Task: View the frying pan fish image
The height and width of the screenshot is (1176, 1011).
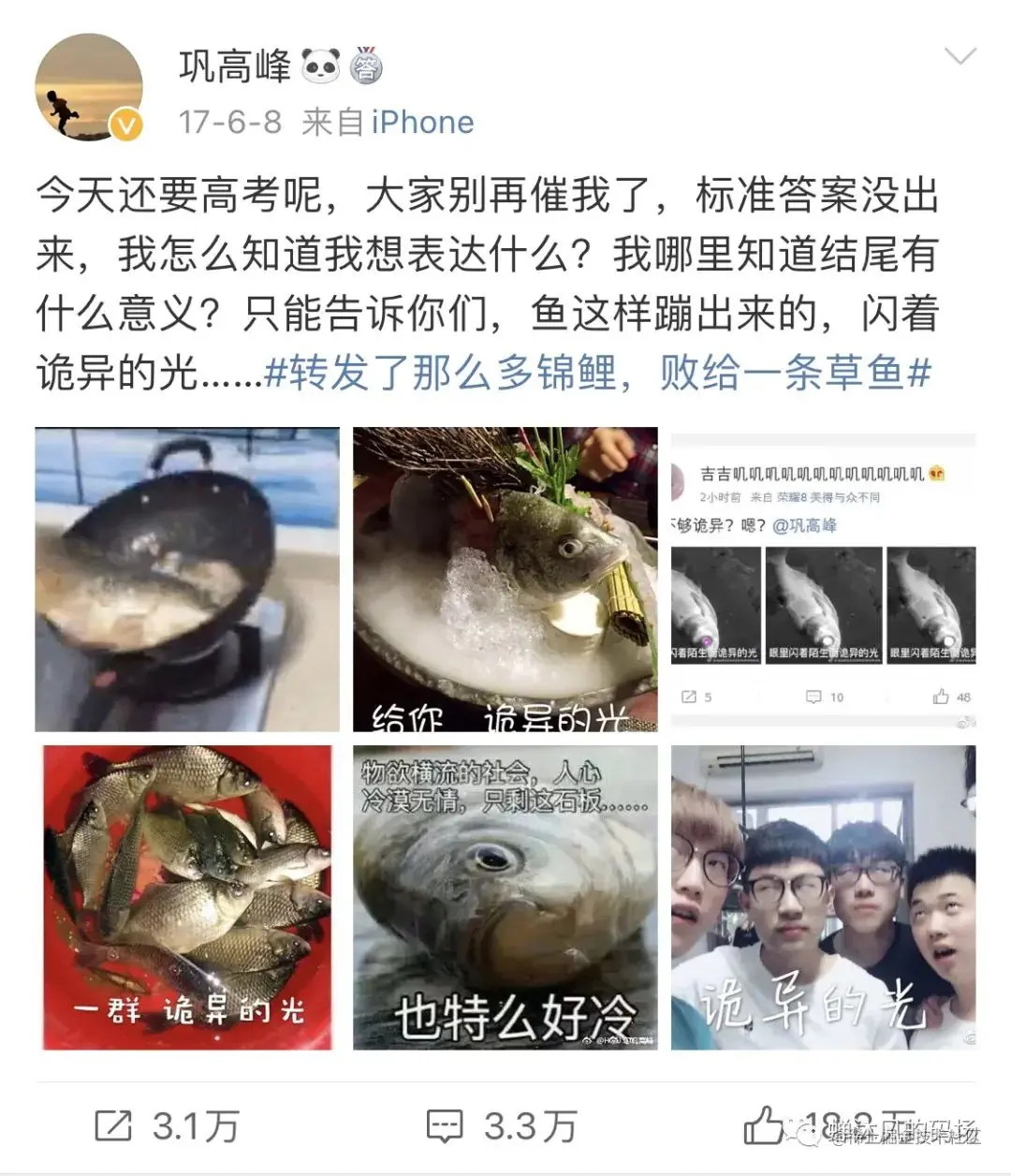Action: point(187,579)
